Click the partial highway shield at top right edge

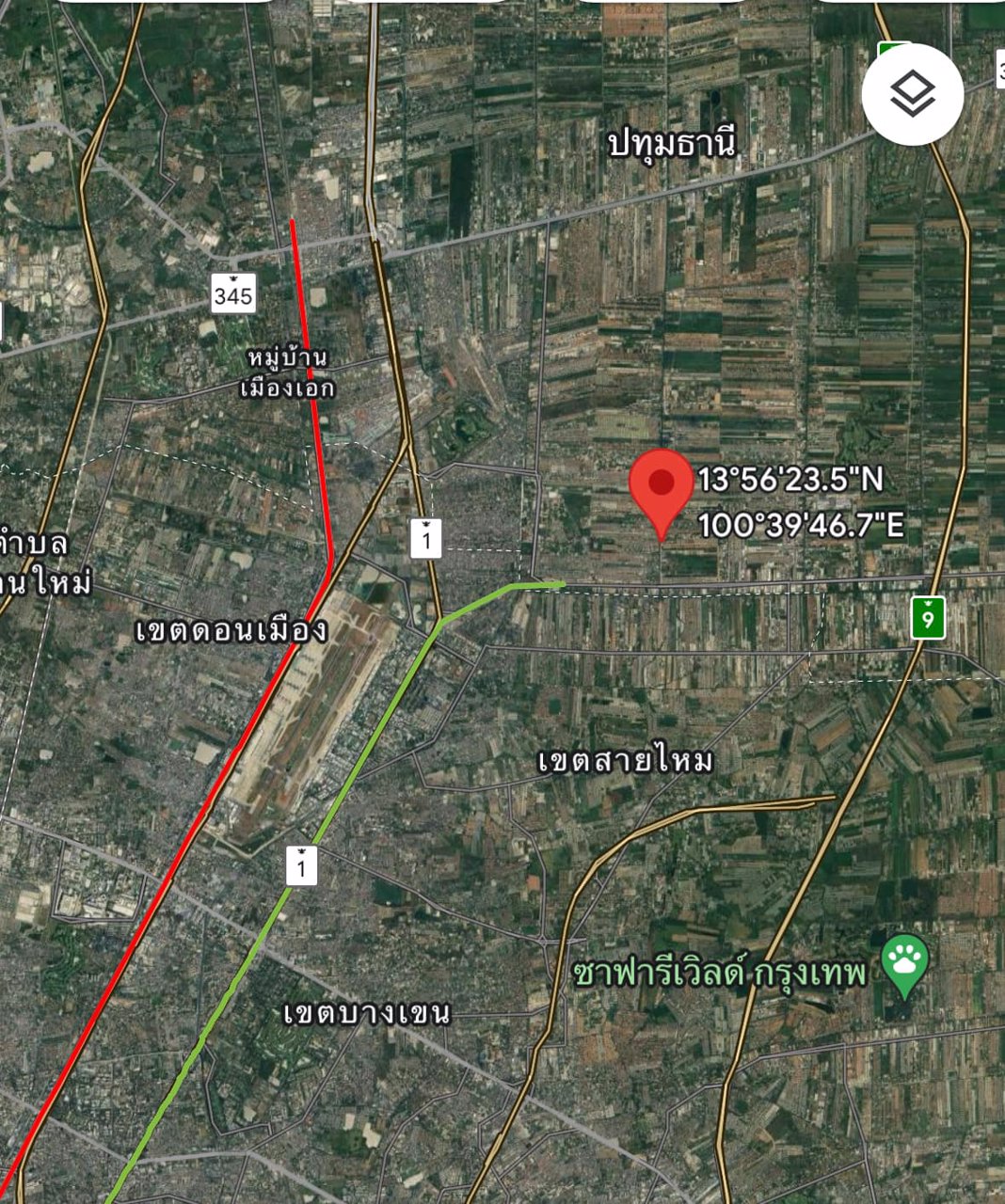[x=1000, y=68]
